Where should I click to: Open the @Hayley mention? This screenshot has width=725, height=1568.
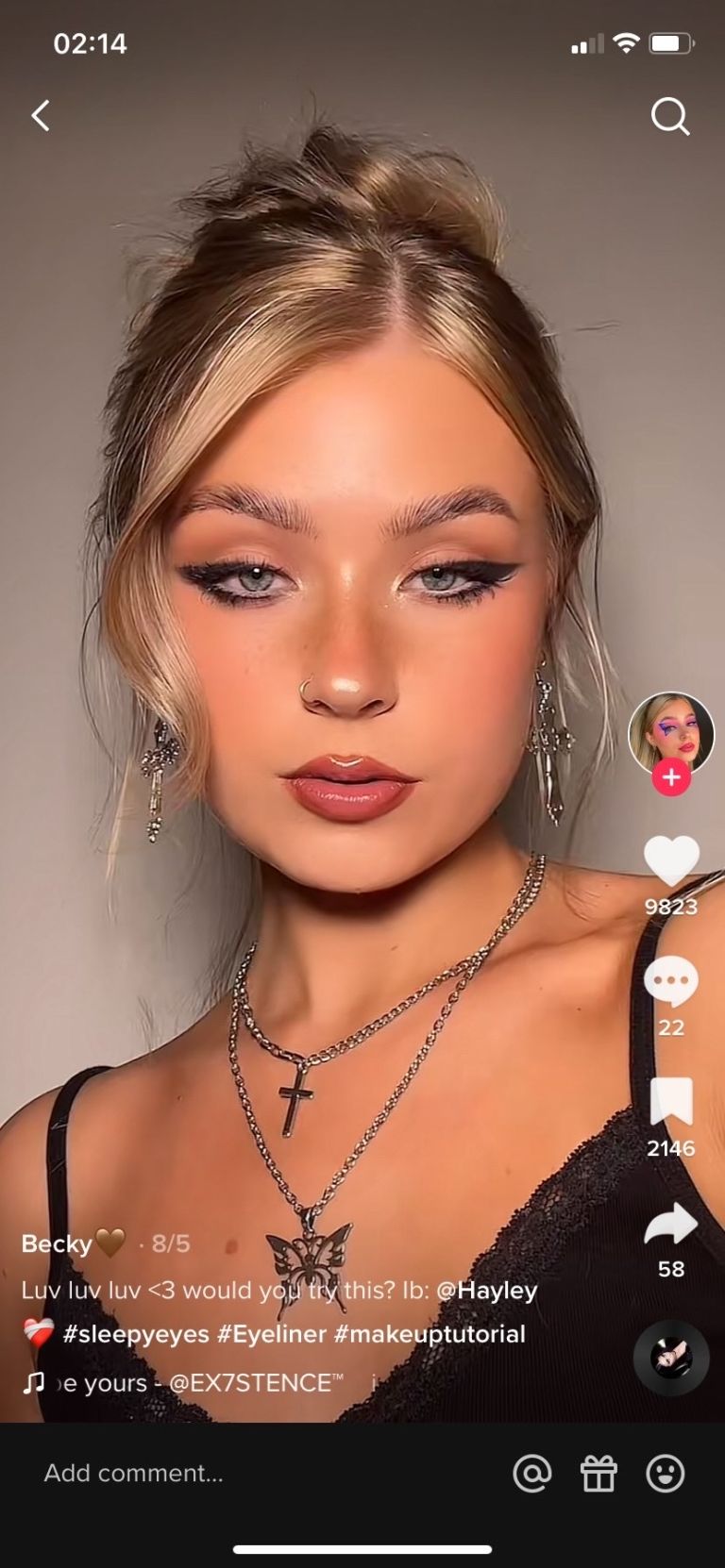pos(486,1290)
